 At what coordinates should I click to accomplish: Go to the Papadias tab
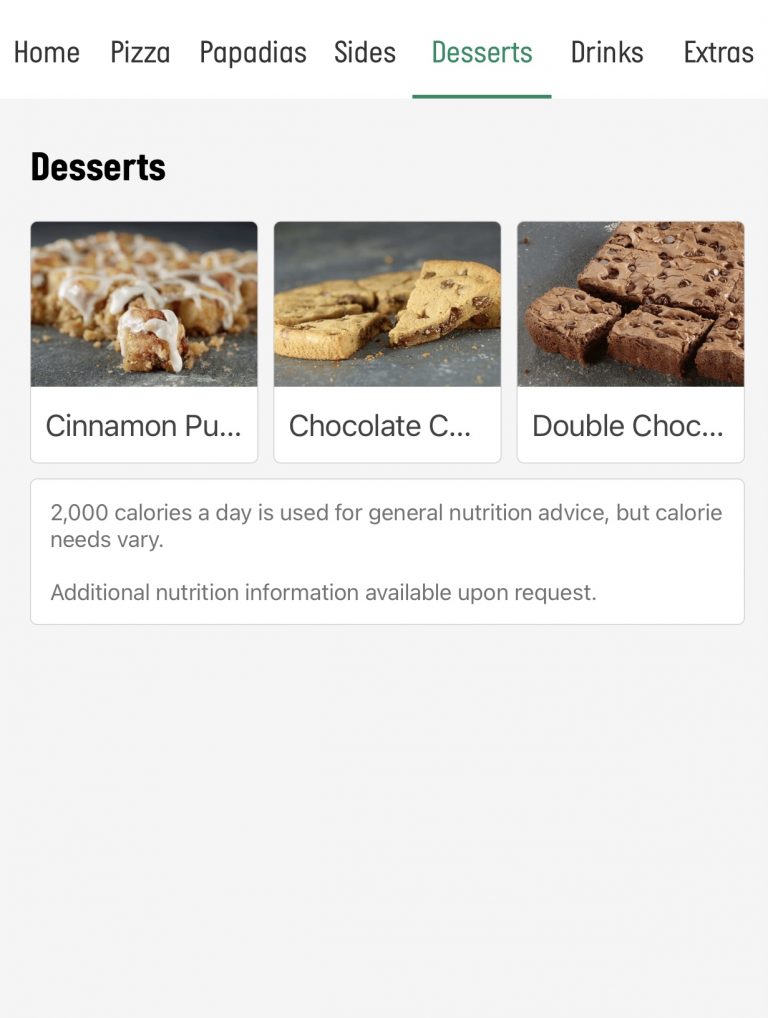253,52
